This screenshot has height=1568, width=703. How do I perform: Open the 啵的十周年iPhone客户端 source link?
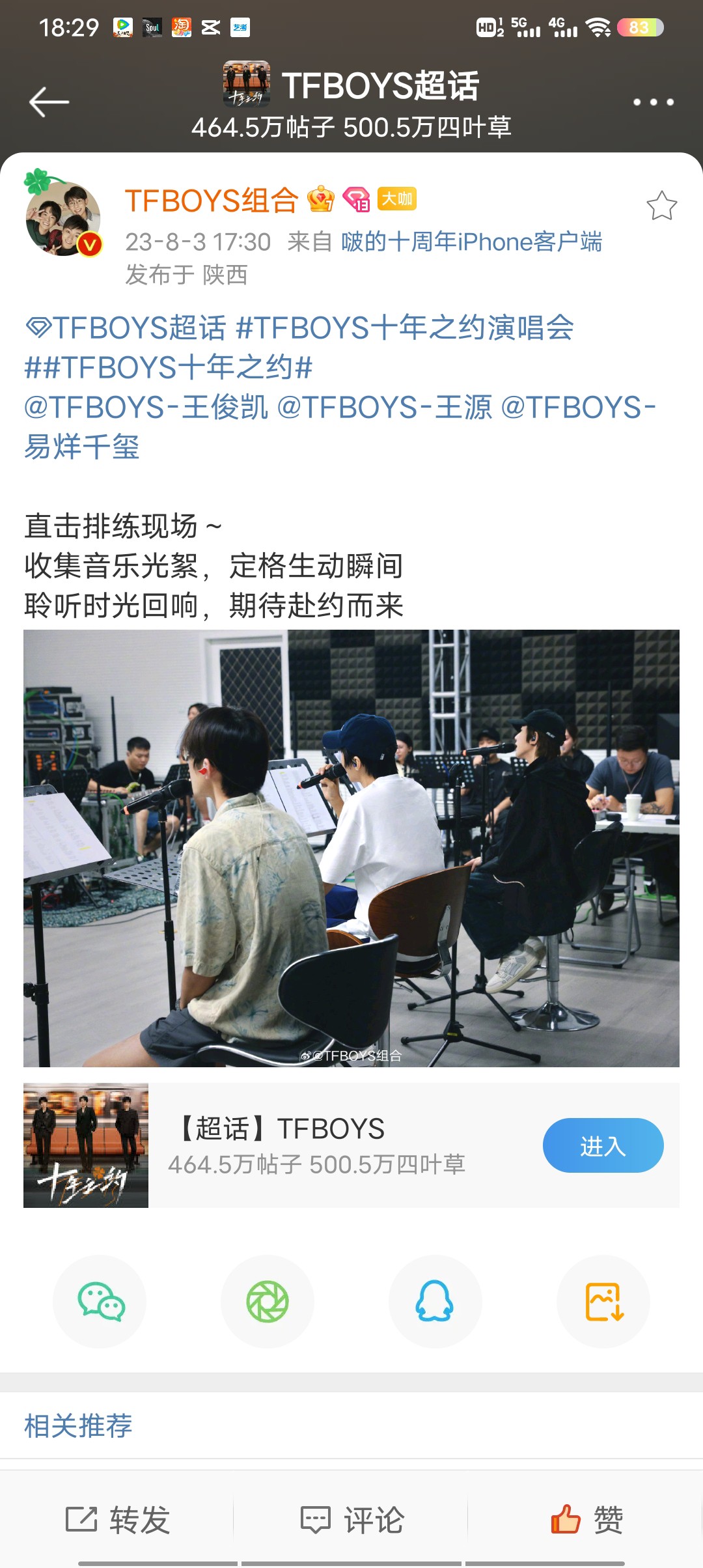pyautogui.click(x=472, y=242)
